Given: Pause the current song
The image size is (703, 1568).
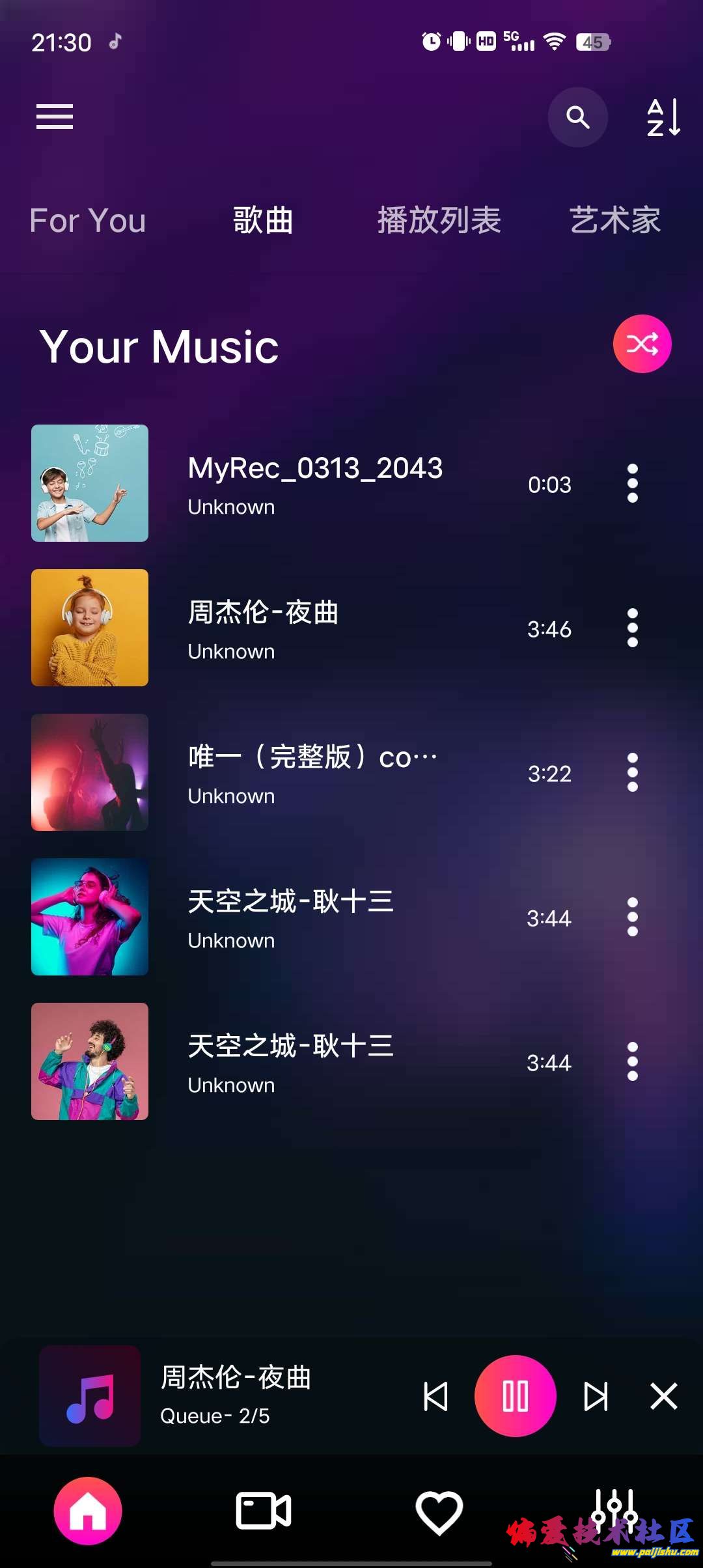Looking at the screenshot, I should [x=515, y=1396].
